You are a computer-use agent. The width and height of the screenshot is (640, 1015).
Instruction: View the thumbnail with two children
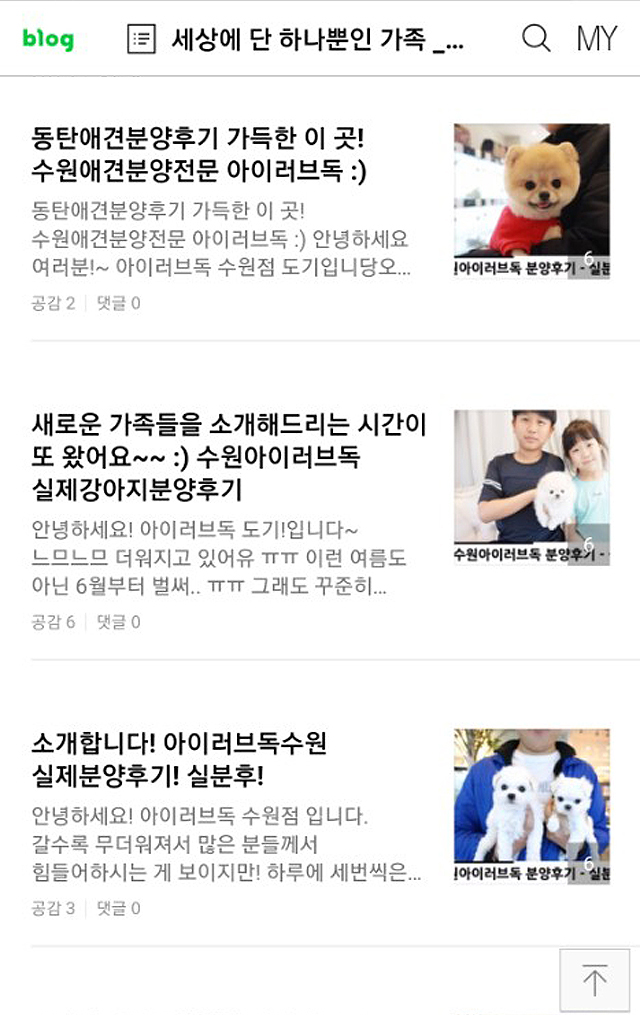531,488
